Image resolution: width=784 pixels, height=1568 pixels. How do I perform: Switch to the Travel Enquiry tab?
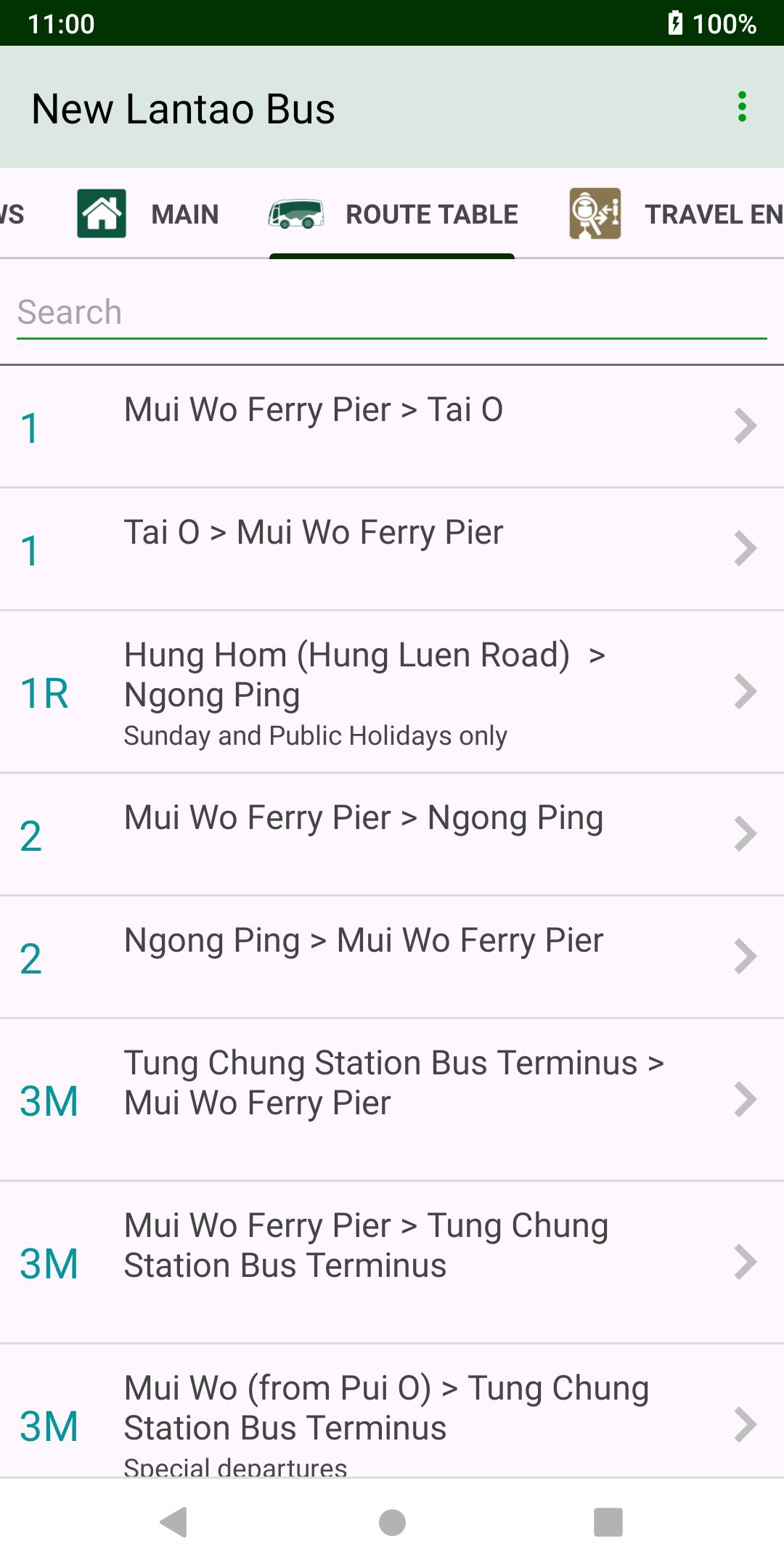point(675,214)
